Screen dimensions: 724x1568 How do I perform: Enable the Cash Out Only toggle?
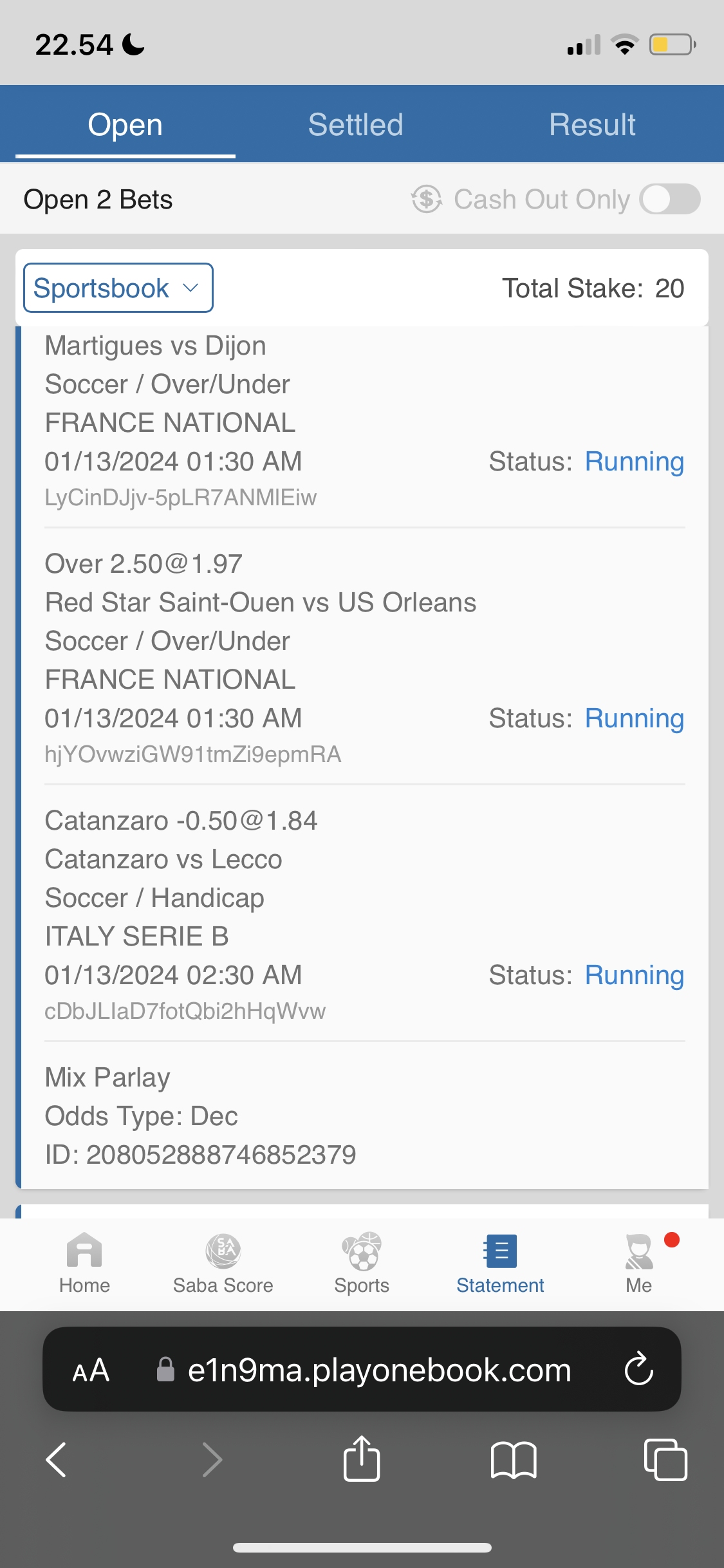coord(669,200)
